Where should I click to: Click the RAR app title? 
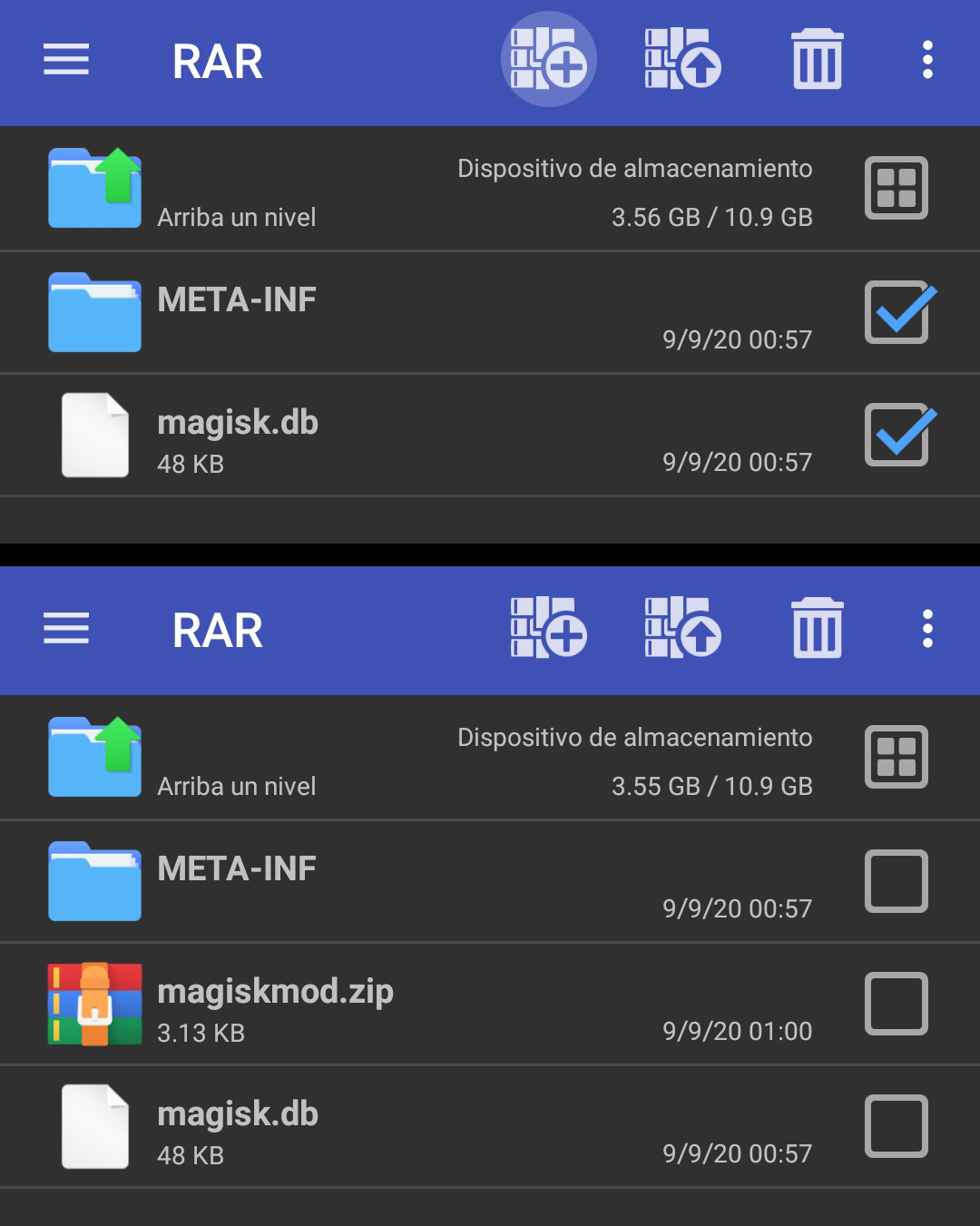pyautogui.click(x=216, y=60)
